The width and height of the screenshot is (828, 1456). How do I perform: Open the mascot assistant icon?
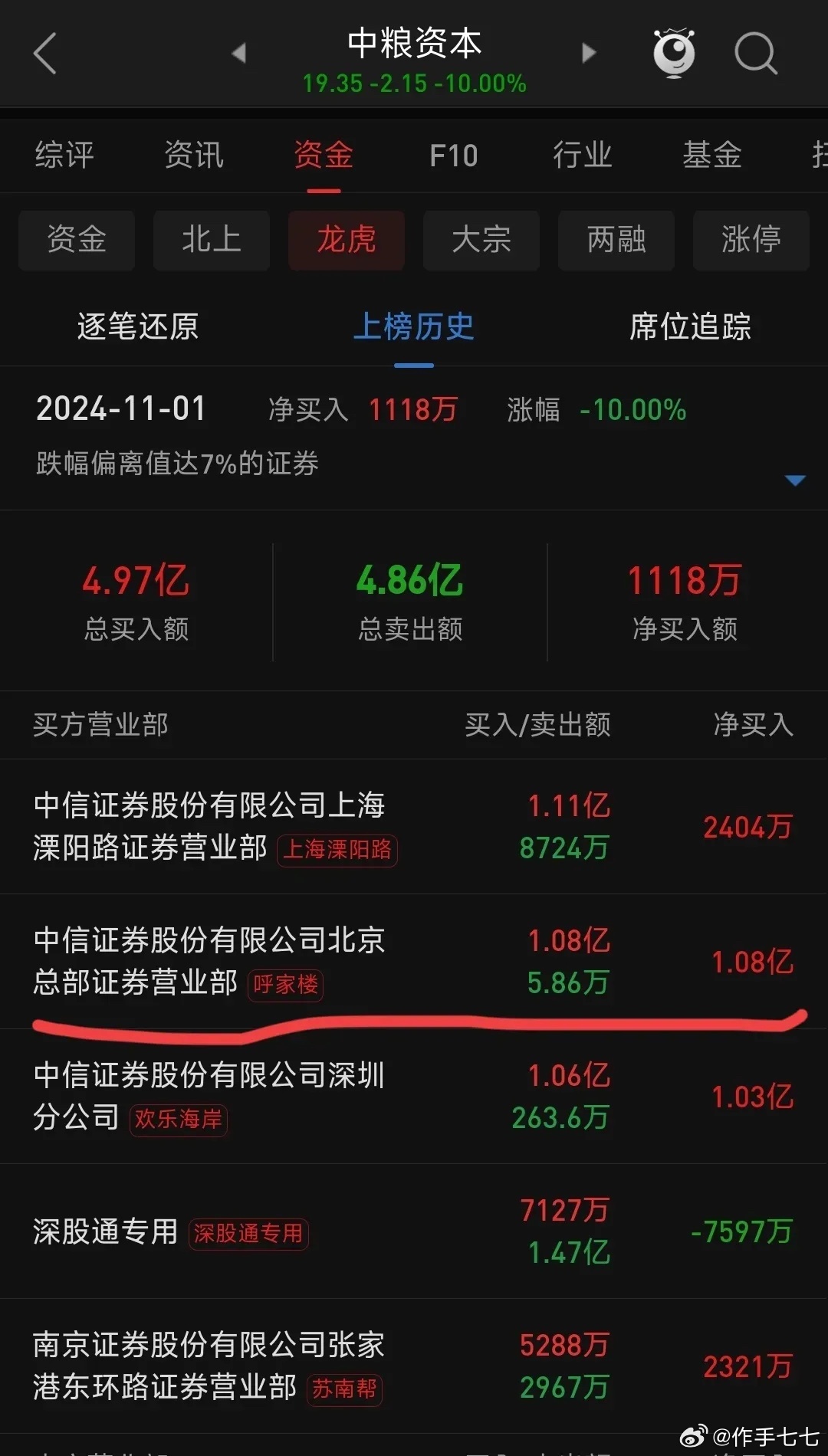pyautogui.click(x=674, y=53)
